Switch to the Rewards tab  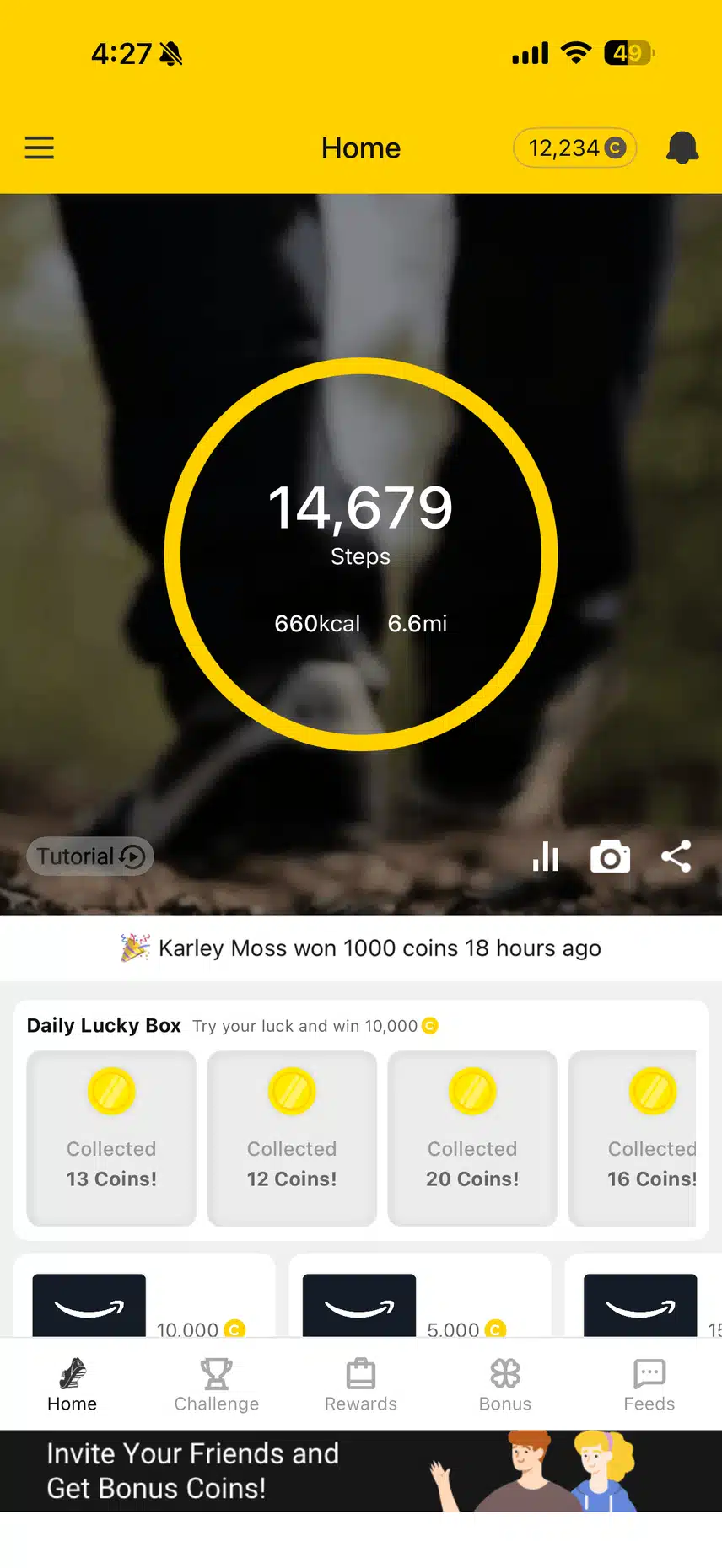(361, 1384)
